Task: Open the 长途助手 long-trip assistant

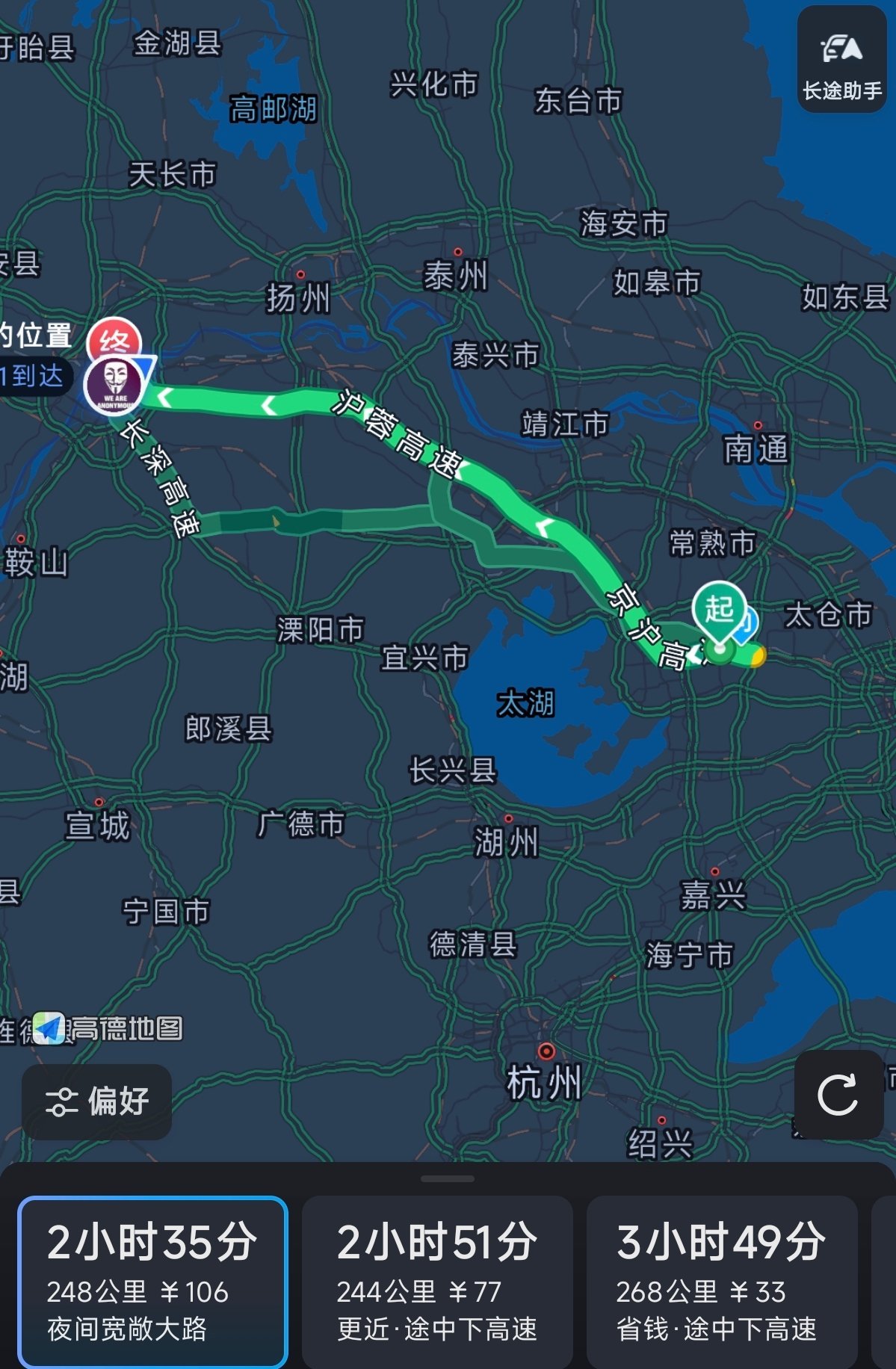Action: [x=841, y=60]
